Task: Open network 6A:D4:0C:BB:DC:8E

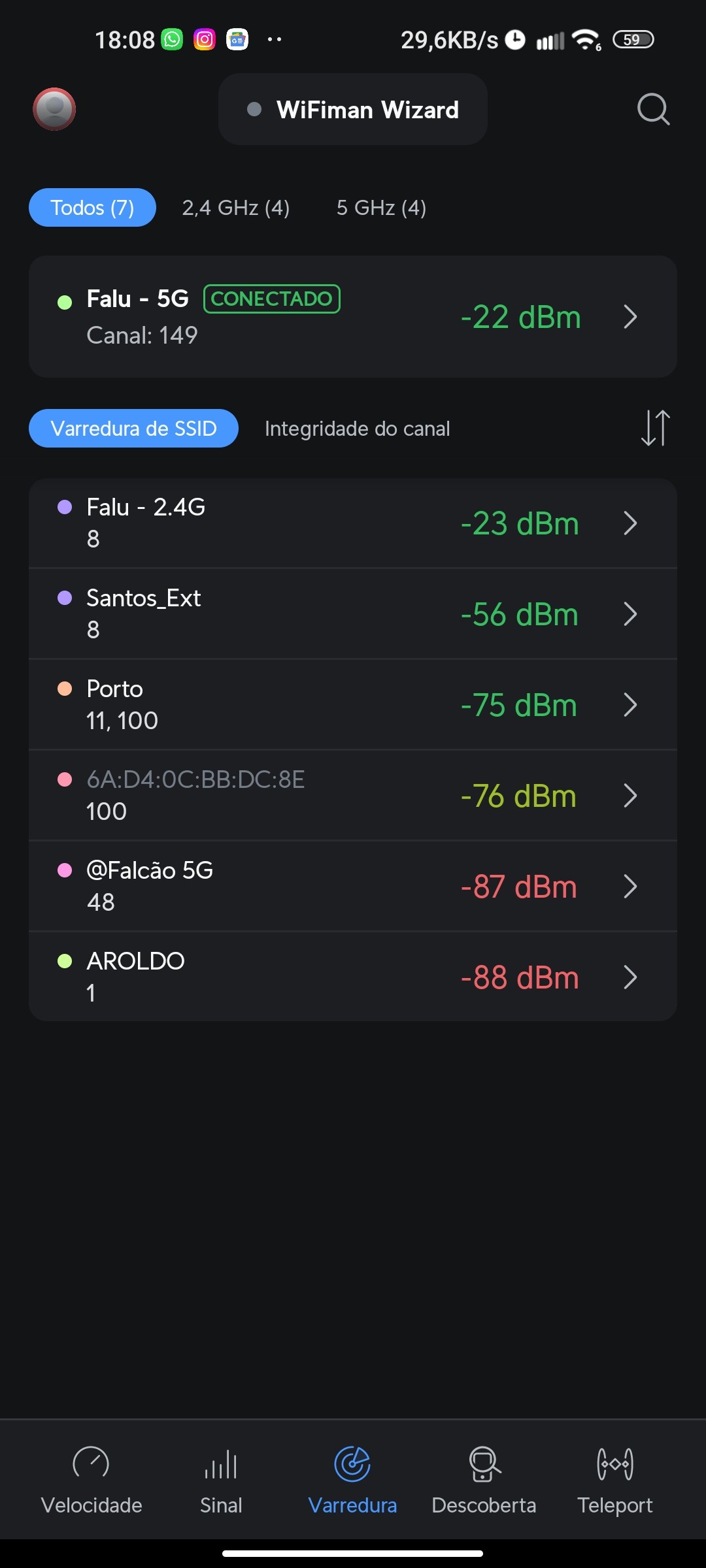Action: [x=353, y=796]
